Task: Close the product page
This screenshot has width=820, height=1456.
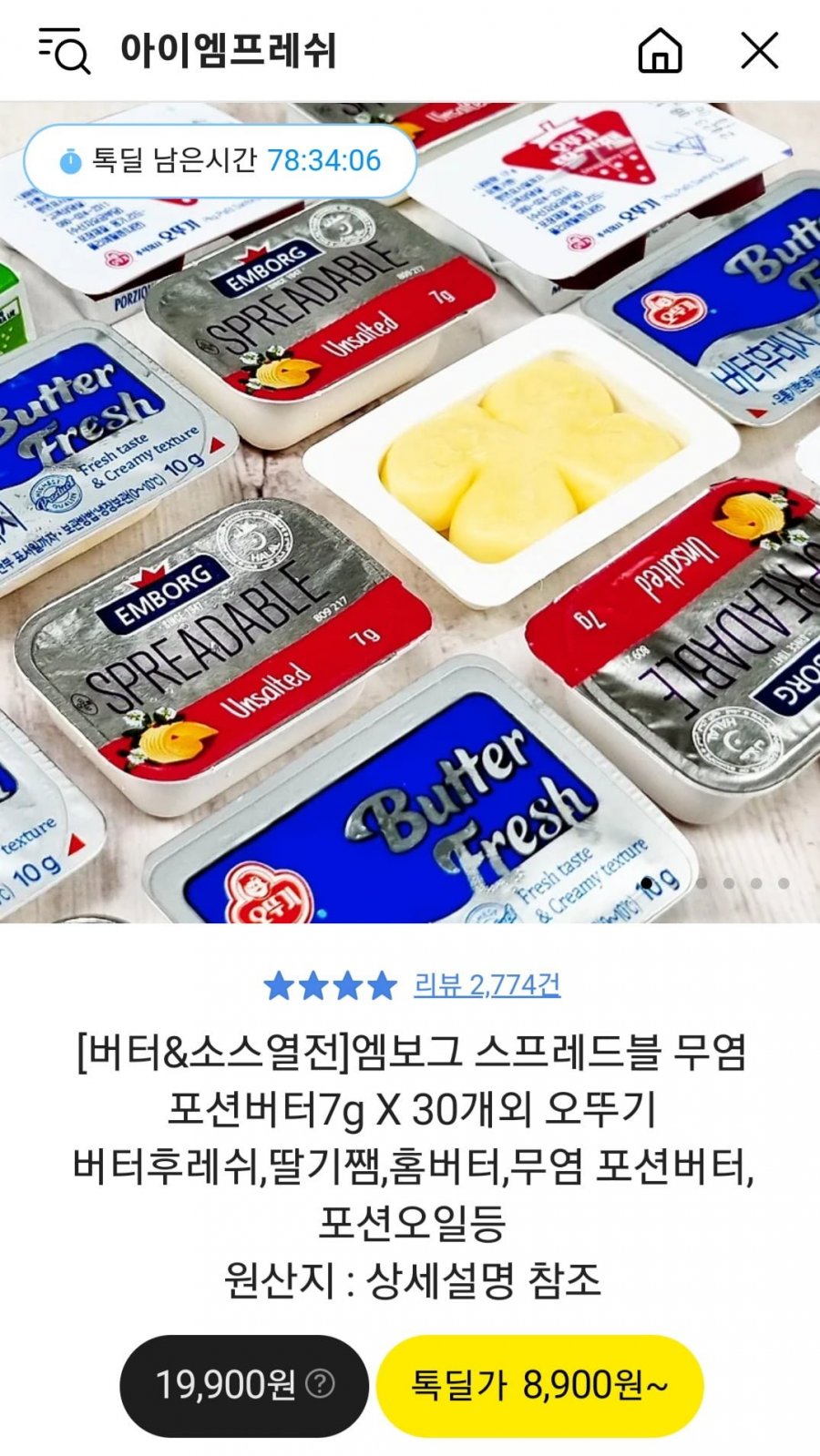Action: pos(759,50)
